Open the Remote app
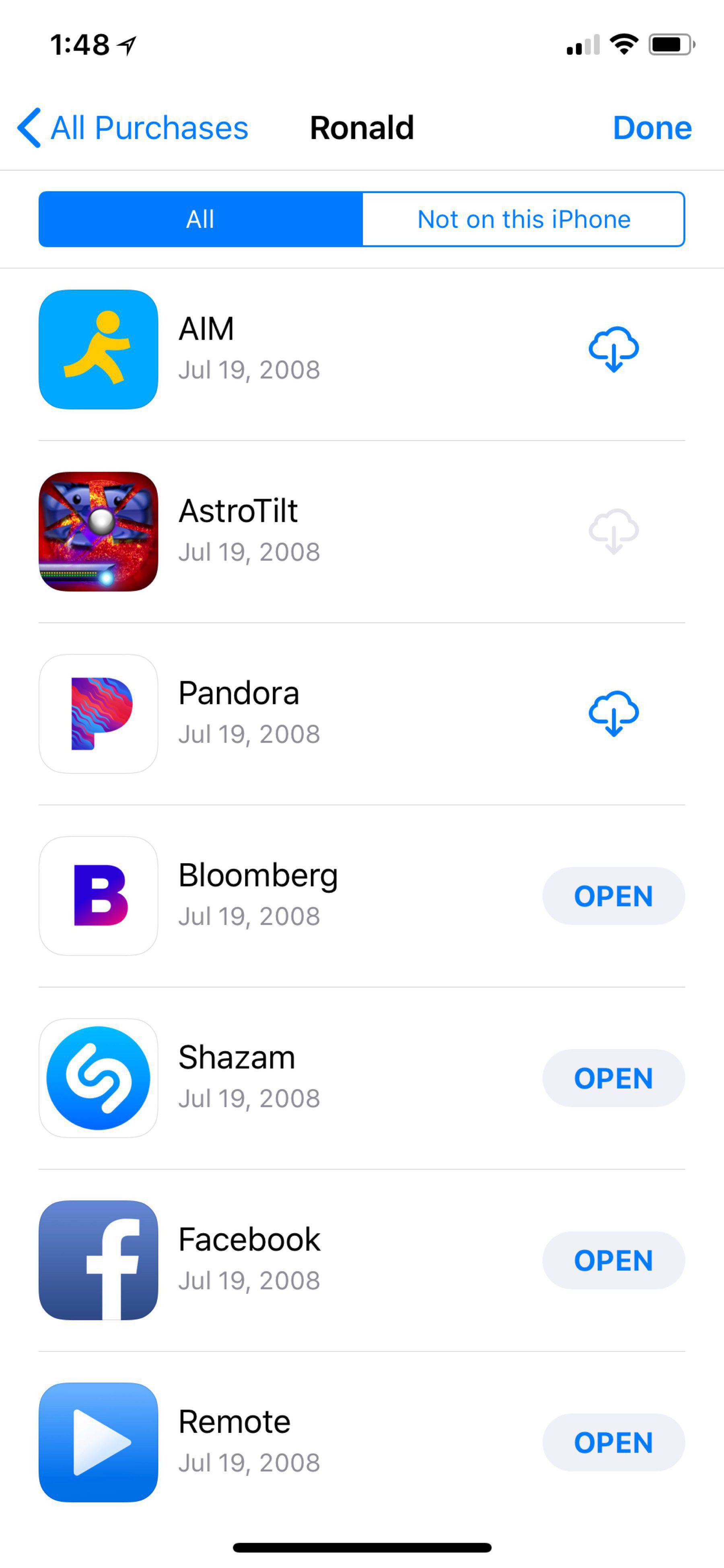The height and width of the screenshot is (1568, 724). (x=613, y=1442)
